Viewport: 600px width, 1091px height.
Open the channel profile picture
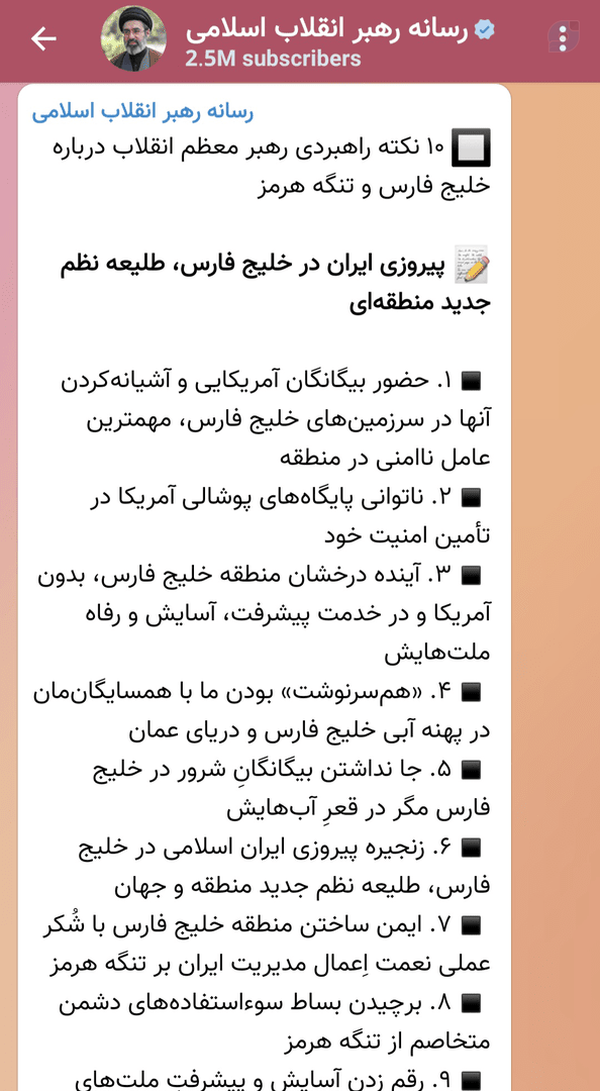pyautogui.click(x=134, y=39)
